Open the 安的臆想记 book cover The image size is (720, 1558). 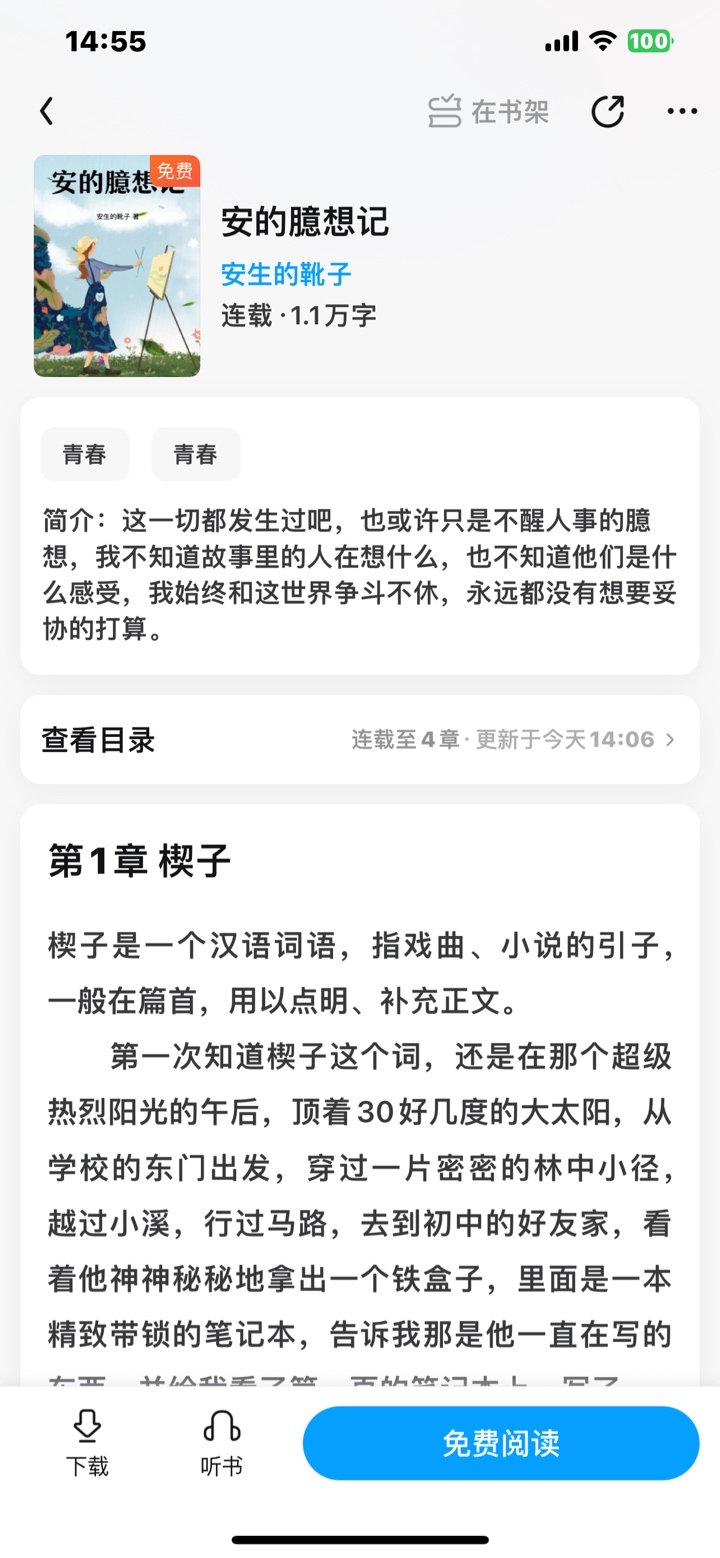click(x=117, y=266)
